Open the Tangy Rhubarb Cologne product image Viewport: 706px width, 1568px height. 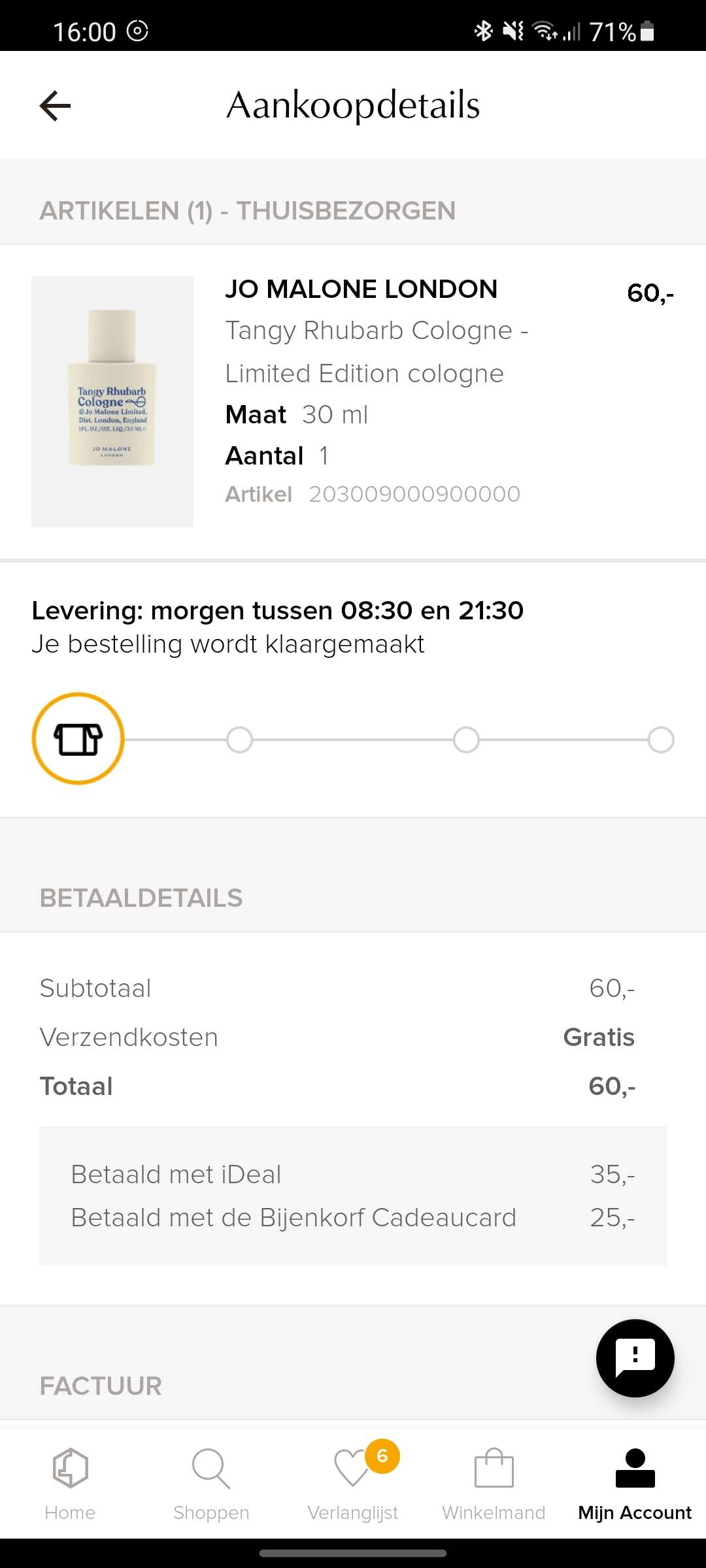(x=112, y=402)
